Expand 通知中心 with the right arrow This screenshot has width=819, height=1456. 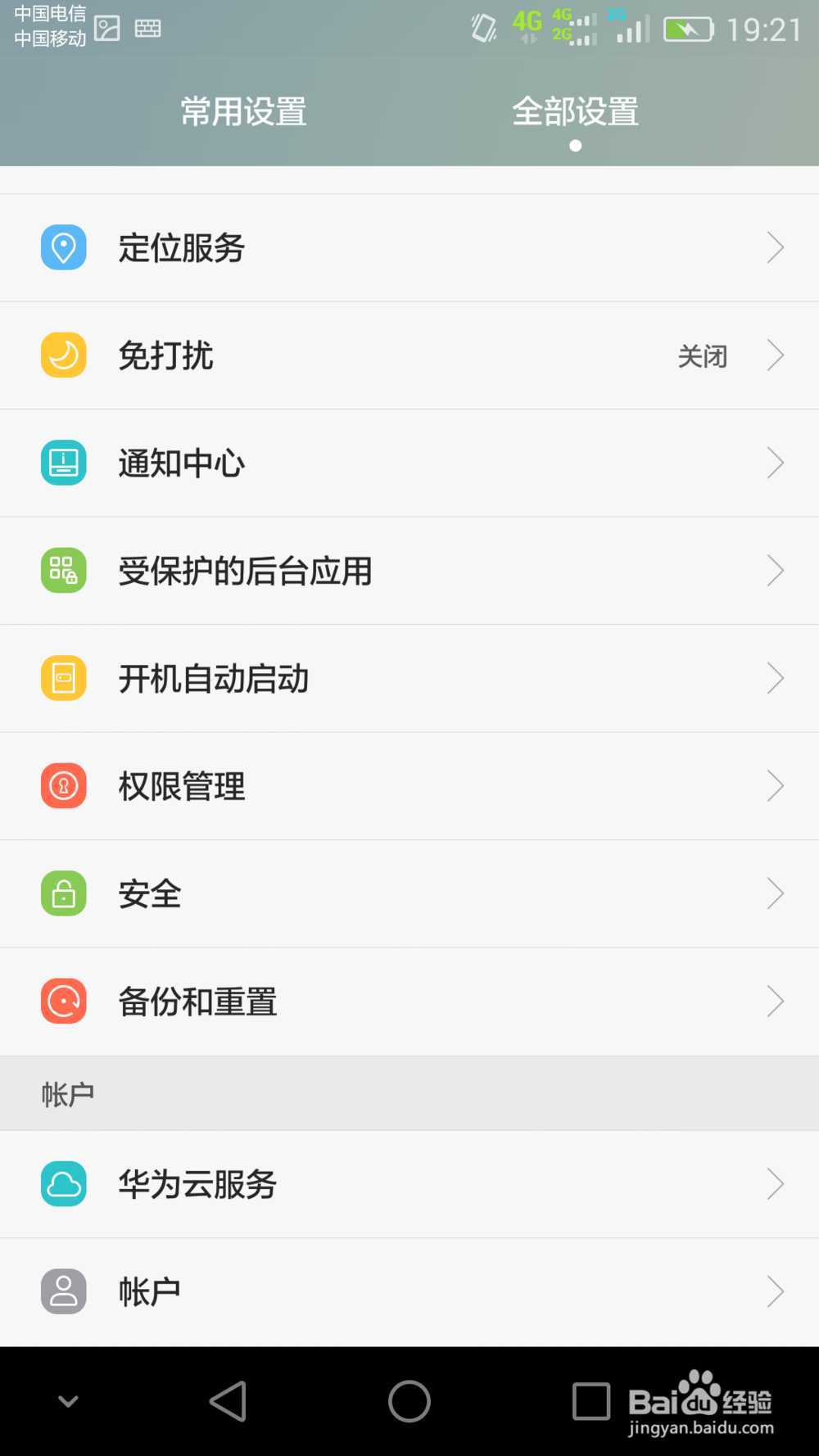[775, 463]
